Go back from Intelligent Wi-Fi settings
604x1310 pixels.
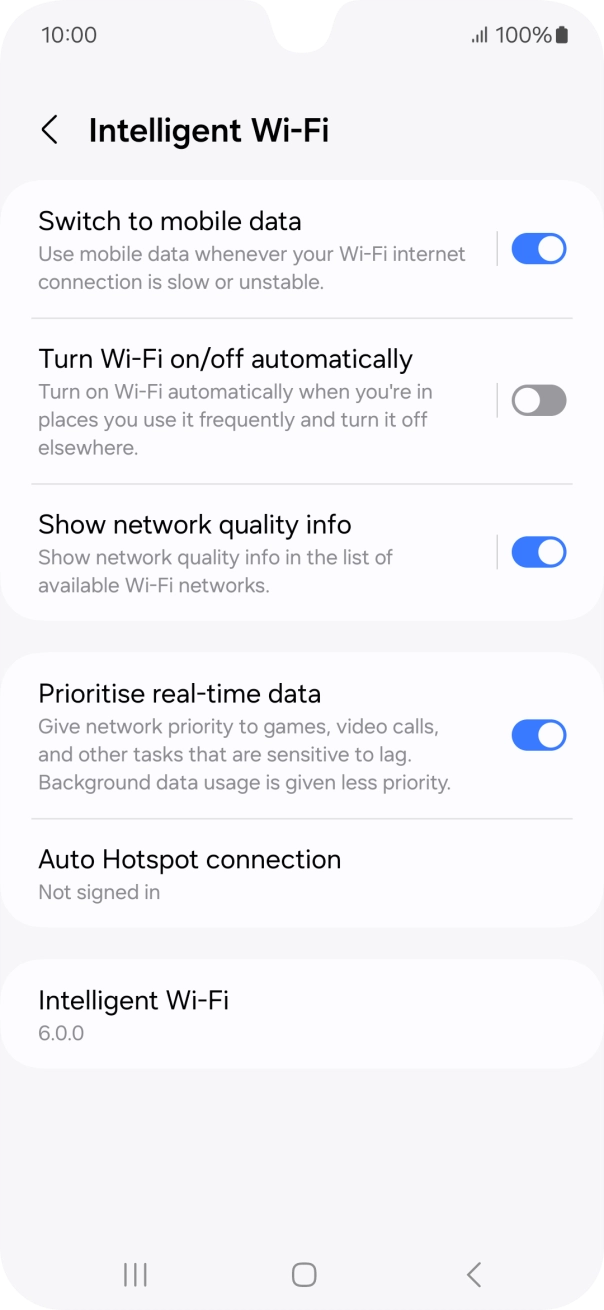pyautogui.click(x=49, y=130)
